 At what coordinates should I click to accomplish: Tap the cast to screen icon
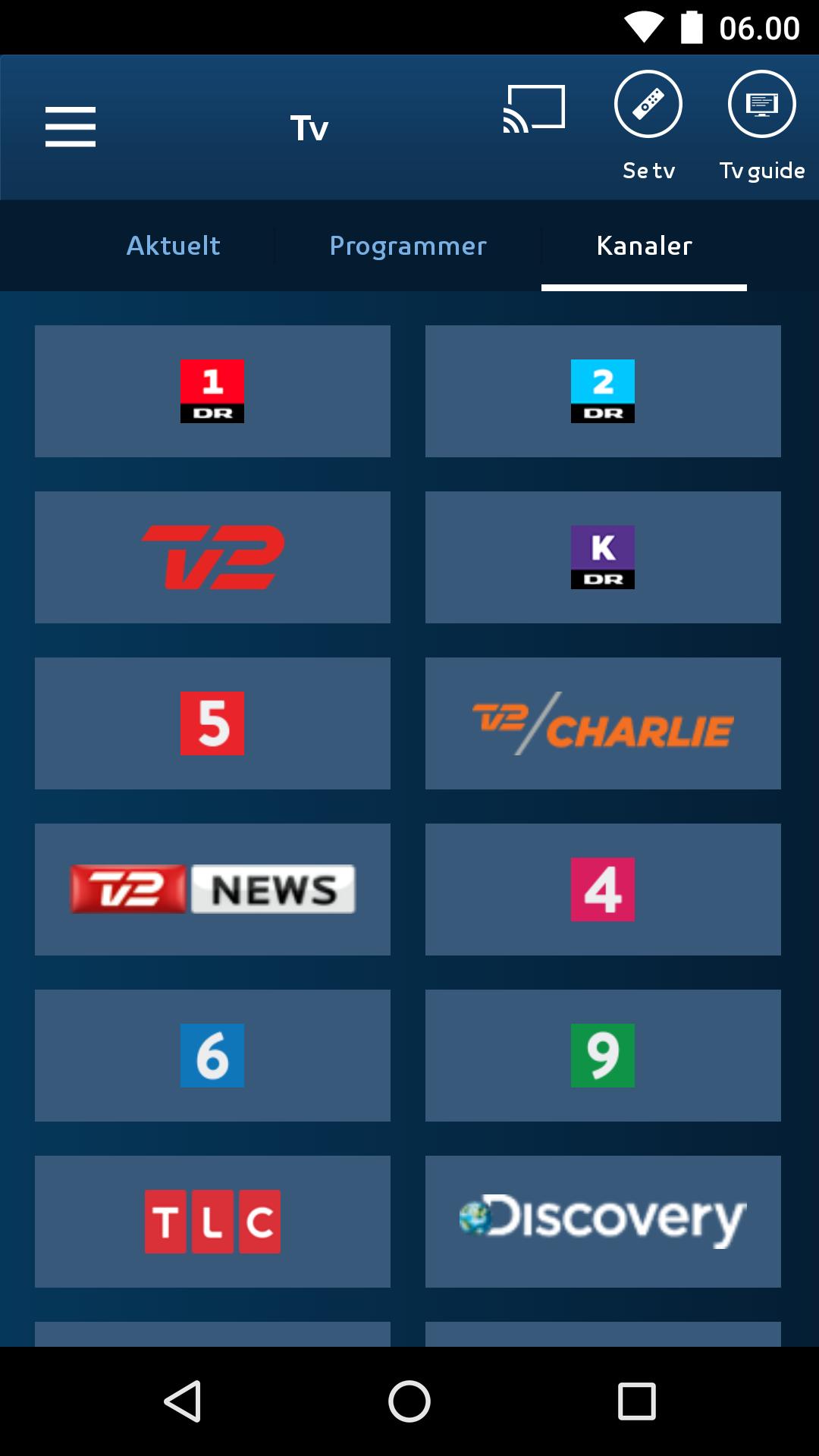[x=534, y=108]
